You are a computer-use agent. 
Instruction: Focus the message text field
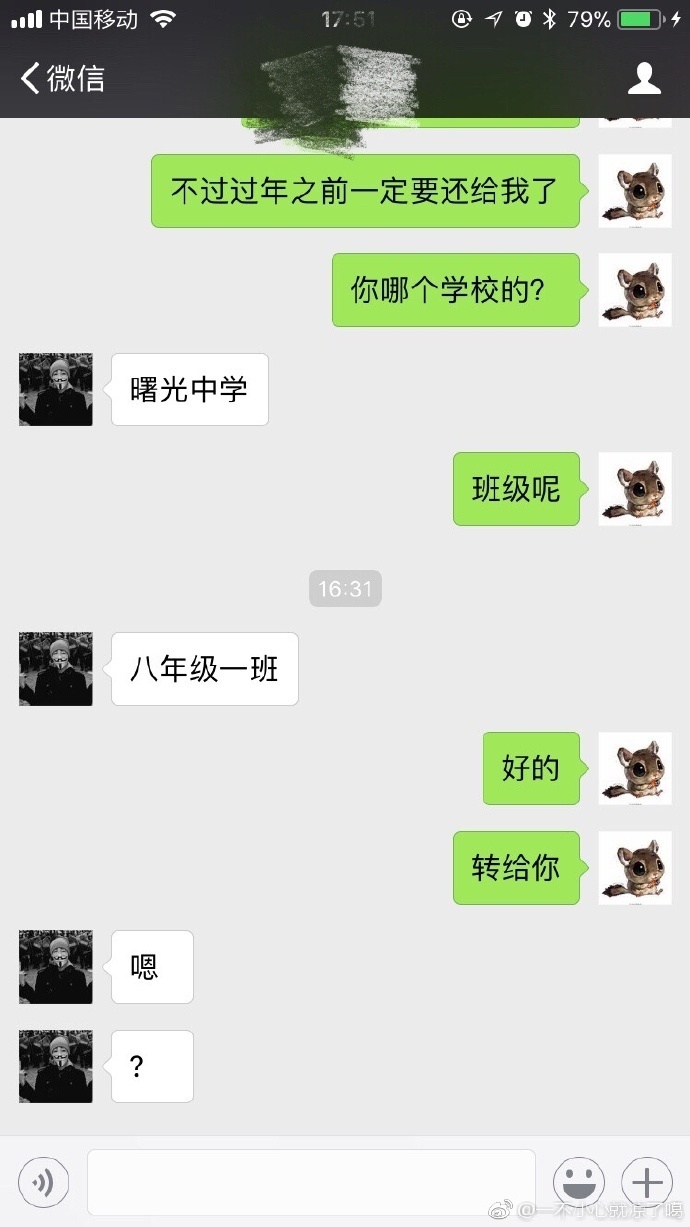311,1182
